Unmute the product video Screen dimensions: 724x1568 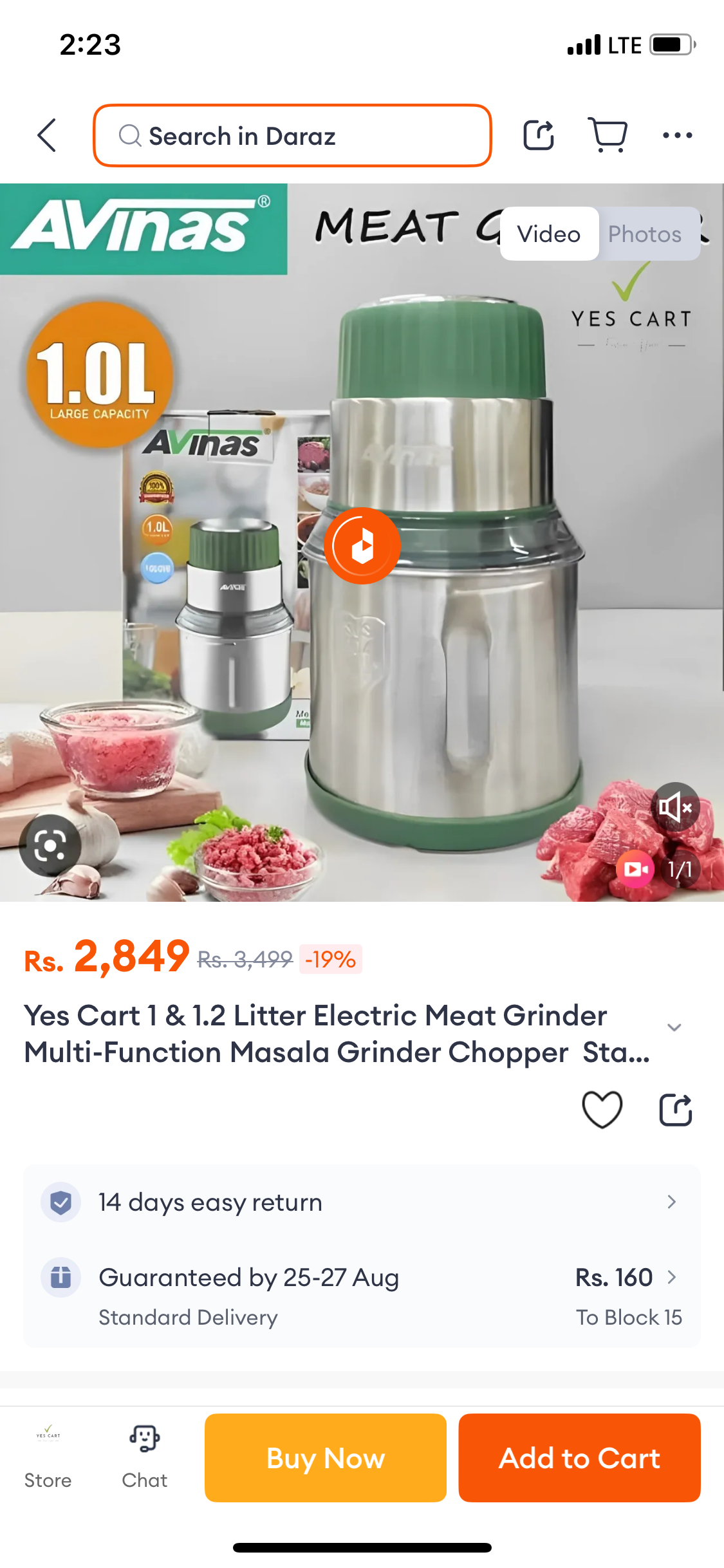675,807
